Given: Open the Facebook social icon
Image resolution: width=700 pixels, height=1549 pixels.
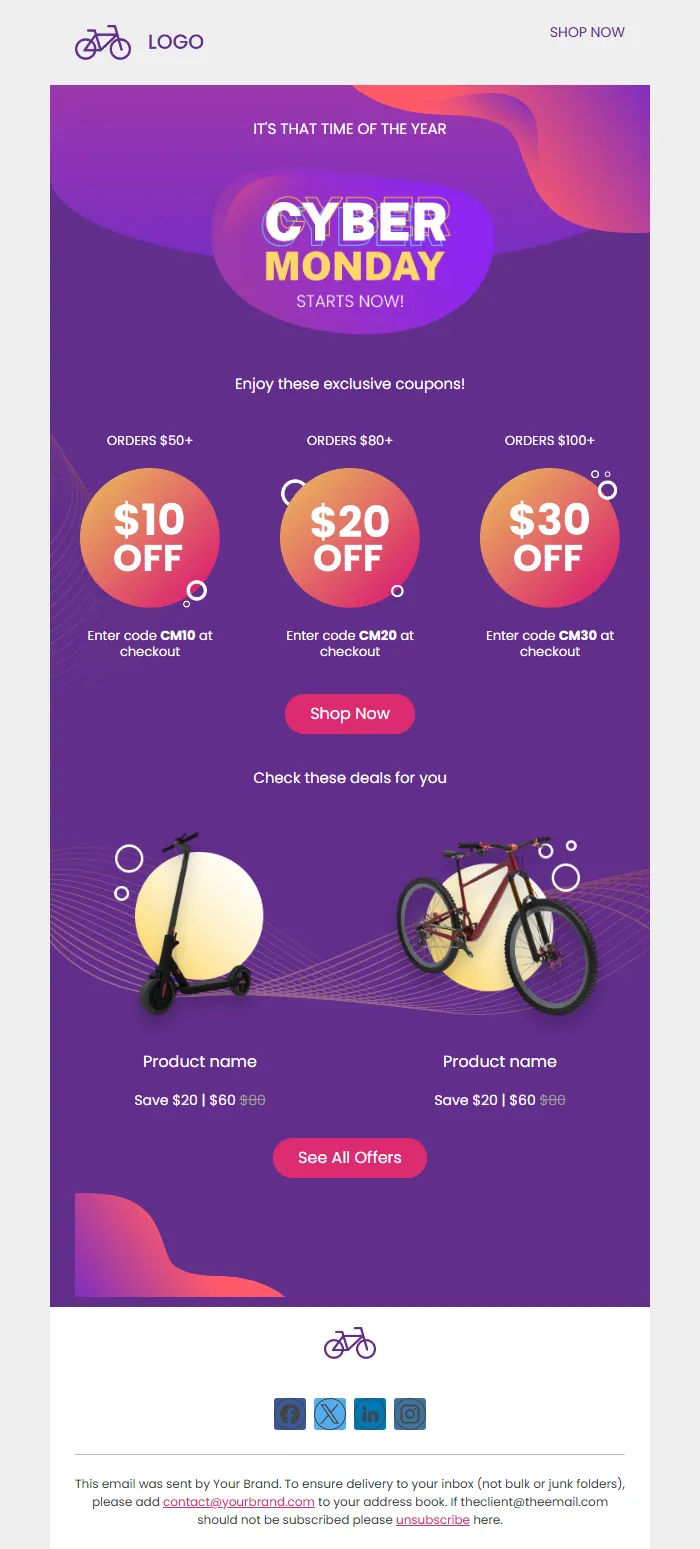Looking at the screenshot, I should click(290, 1414).
